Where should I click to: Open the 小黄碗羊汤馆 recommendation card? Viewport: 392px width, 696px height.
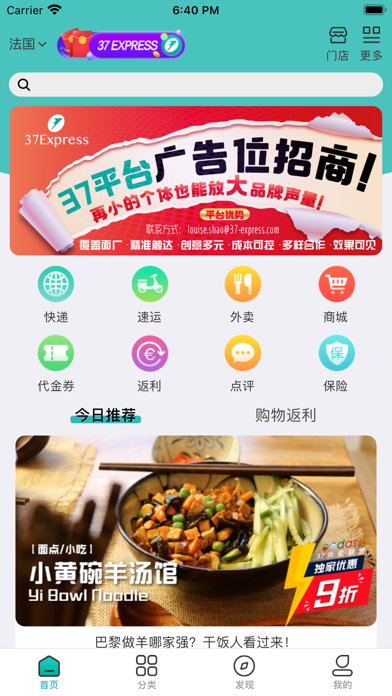click(x=196, y=542)
